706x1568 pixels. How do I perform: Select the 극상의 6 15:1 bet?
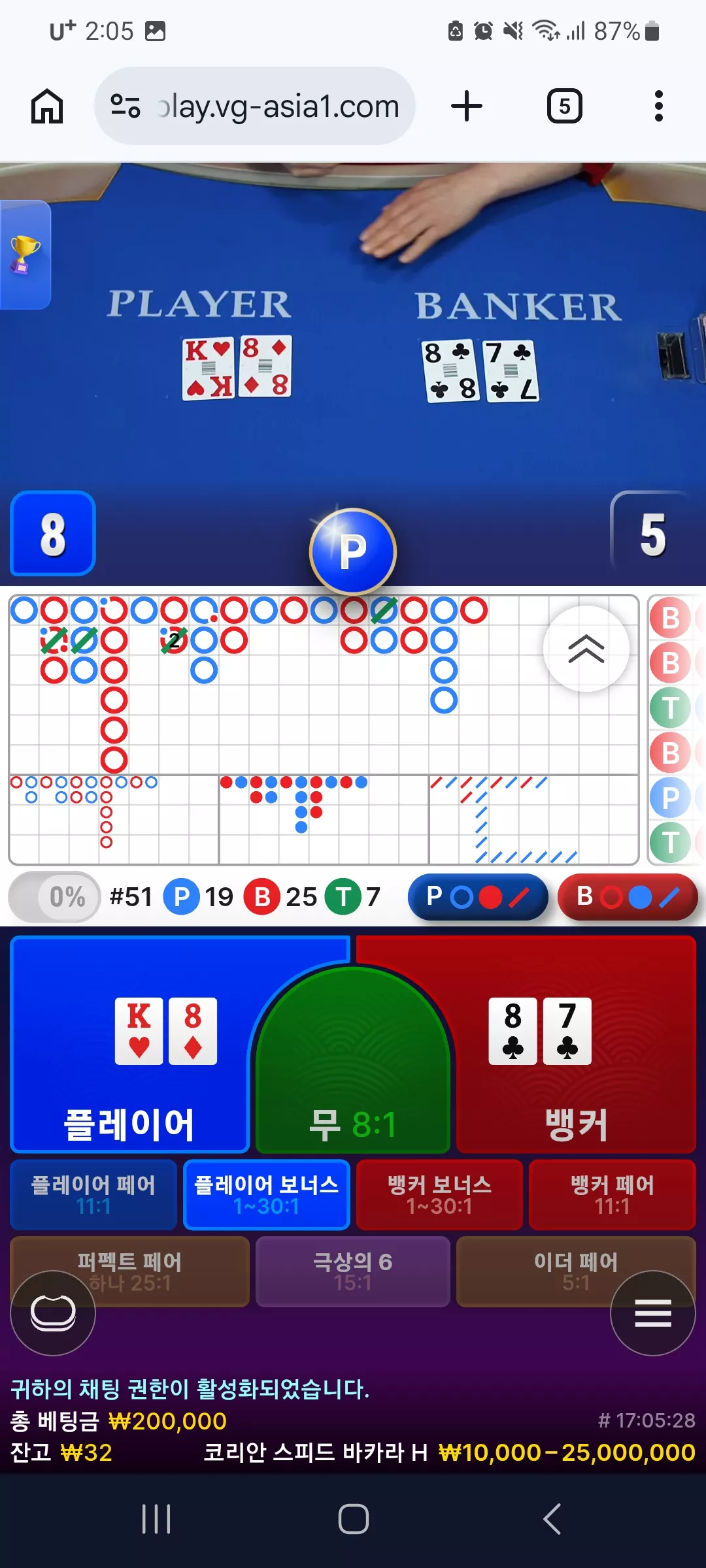coord(353,1271)
